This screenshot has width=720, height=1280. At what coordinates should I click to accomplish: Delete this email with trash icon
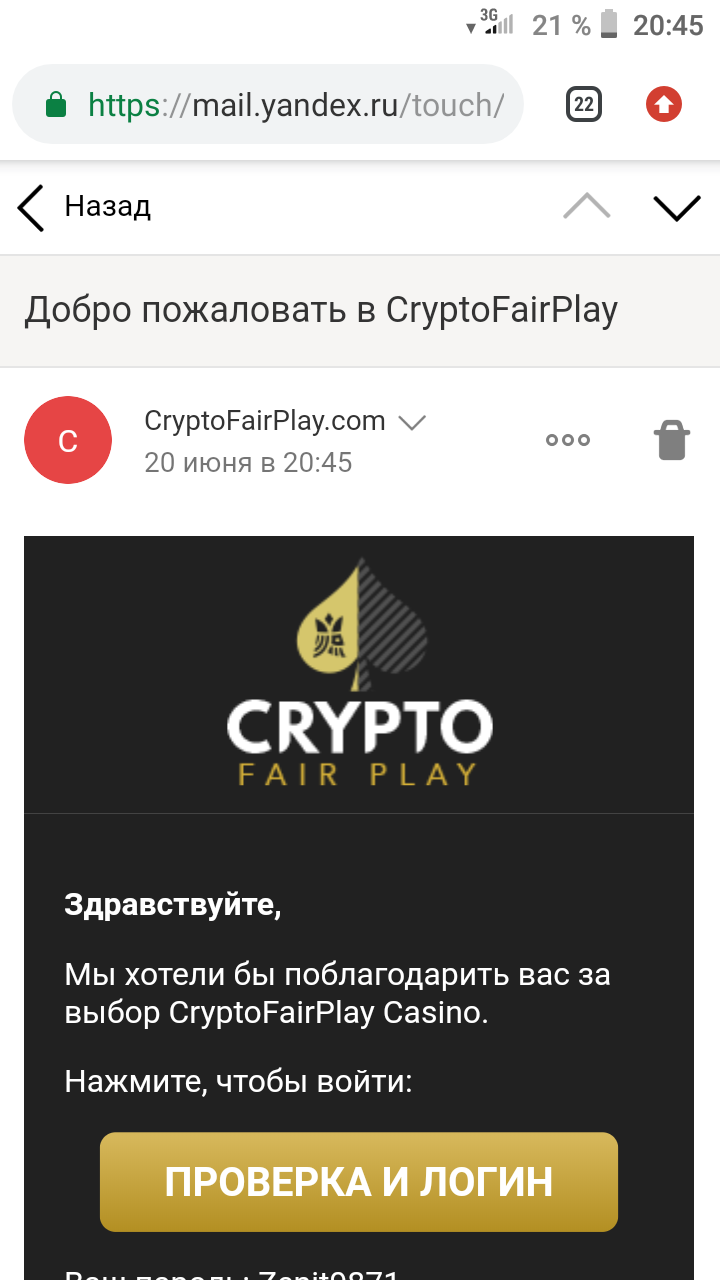click(x=672, y=440)
